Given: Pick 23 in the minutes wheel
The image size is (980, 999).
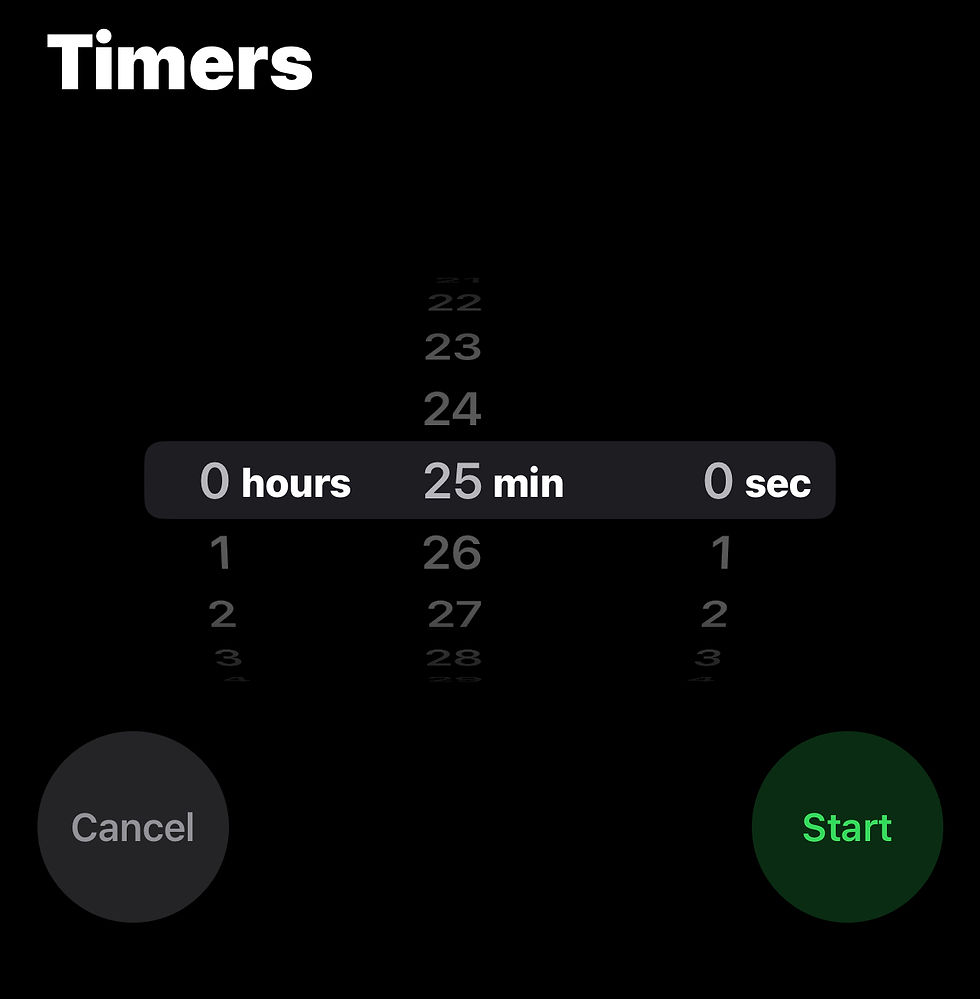Looking at the screenshot, I should click(x=453, y=348).
